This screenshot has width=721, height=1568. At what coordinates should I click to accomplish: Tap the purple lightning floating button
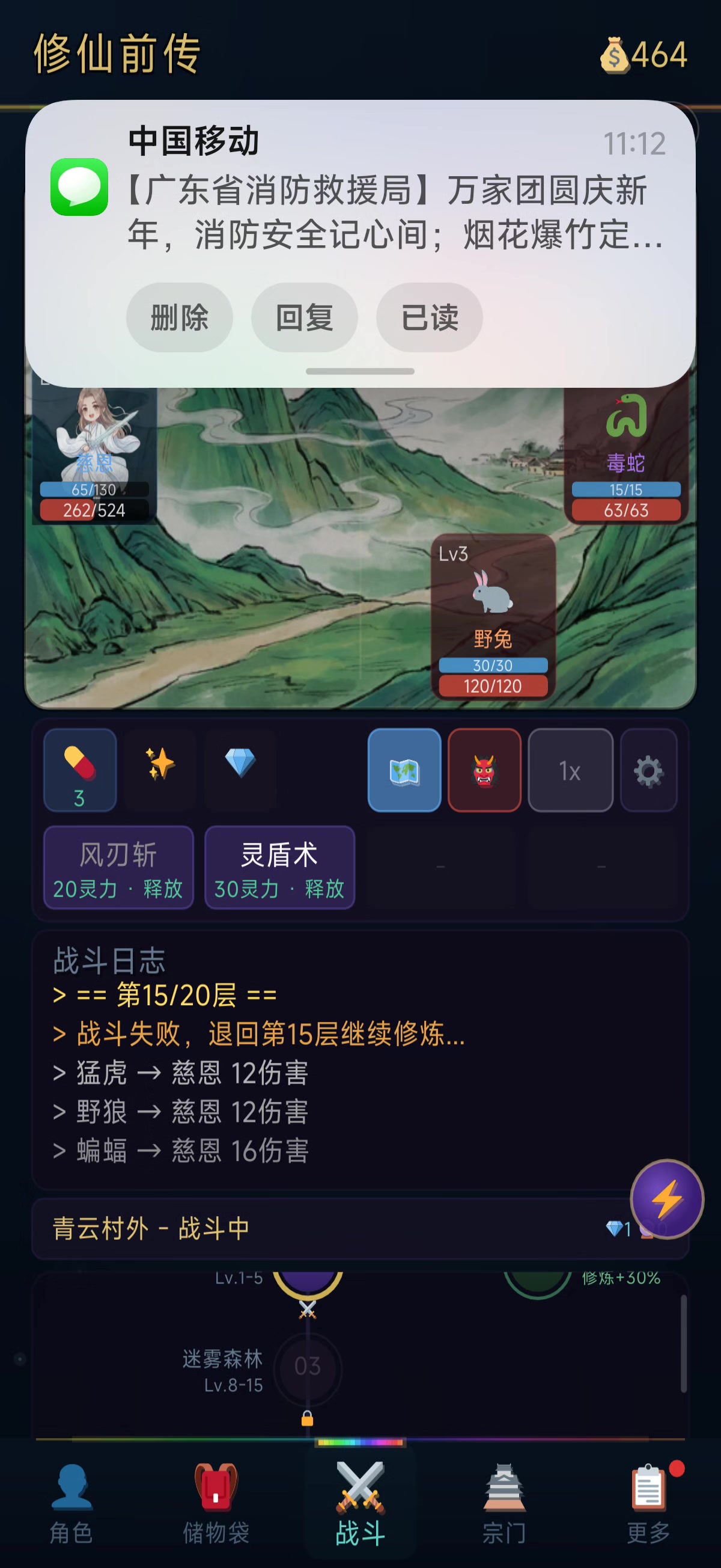(x=667, y=1198)
